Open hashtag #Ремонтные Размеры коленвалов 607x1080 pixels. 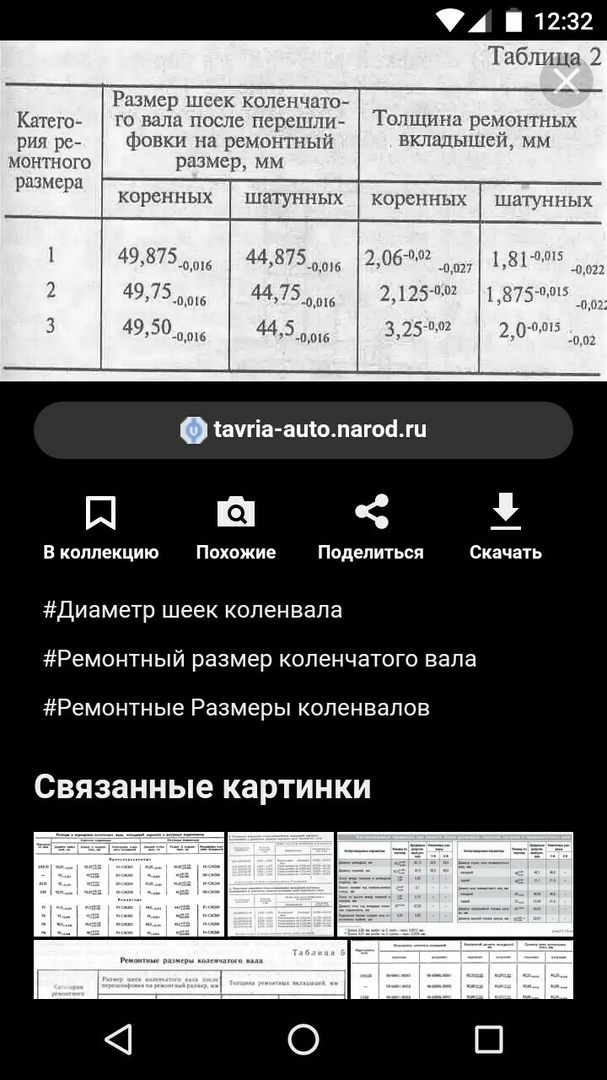[236, 708]
